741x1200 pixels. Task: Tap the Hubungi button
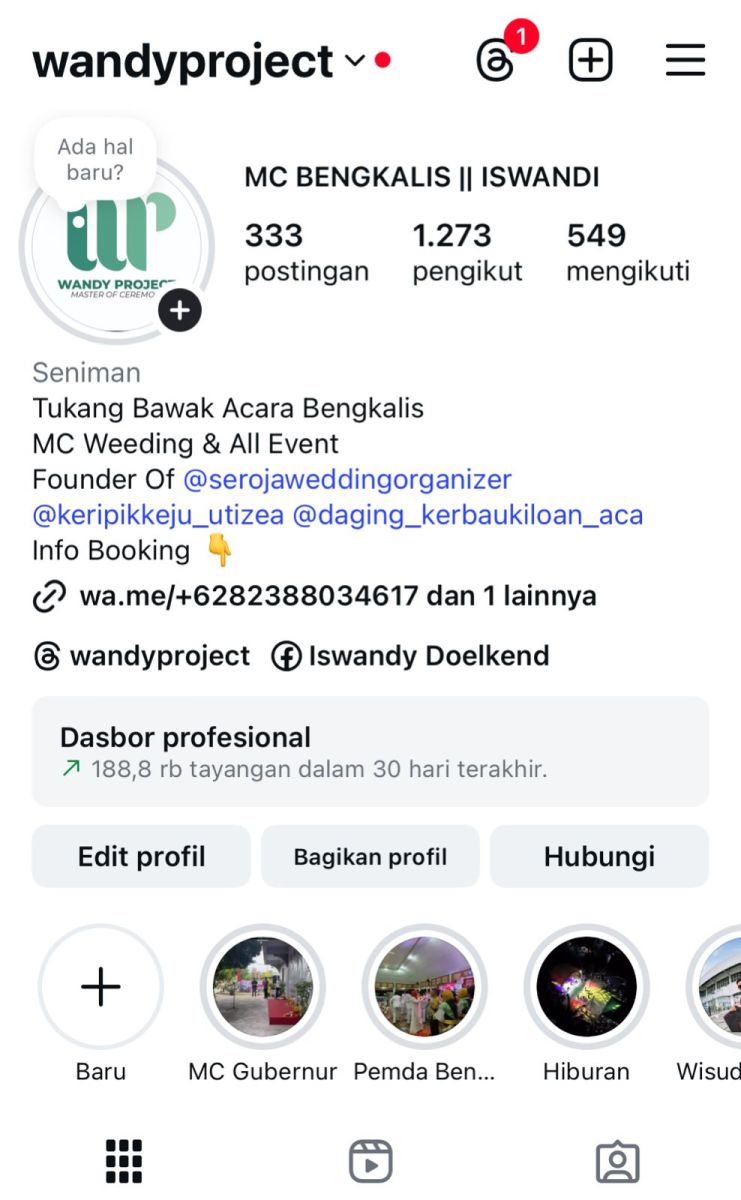pyautogui.click(x=599, y=857)
